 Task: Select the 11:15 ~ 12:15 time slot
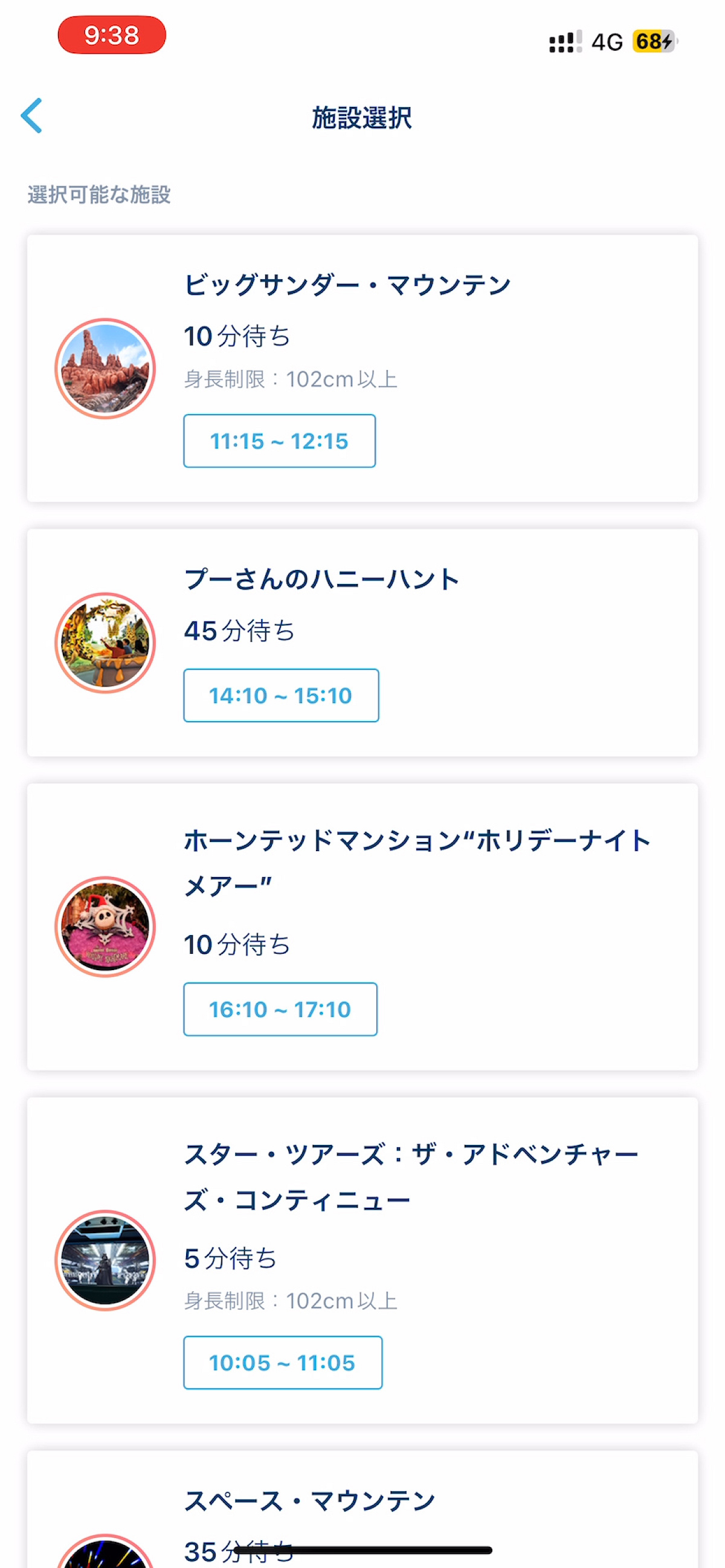(279, 440)
